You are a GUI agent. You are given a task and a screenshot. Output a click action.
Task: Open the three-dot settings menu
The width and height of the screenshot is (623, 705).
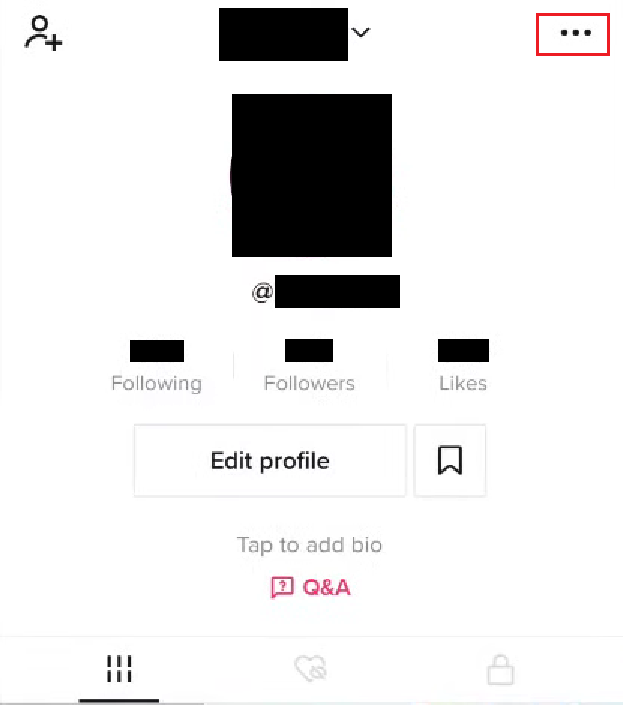(573, 33)
